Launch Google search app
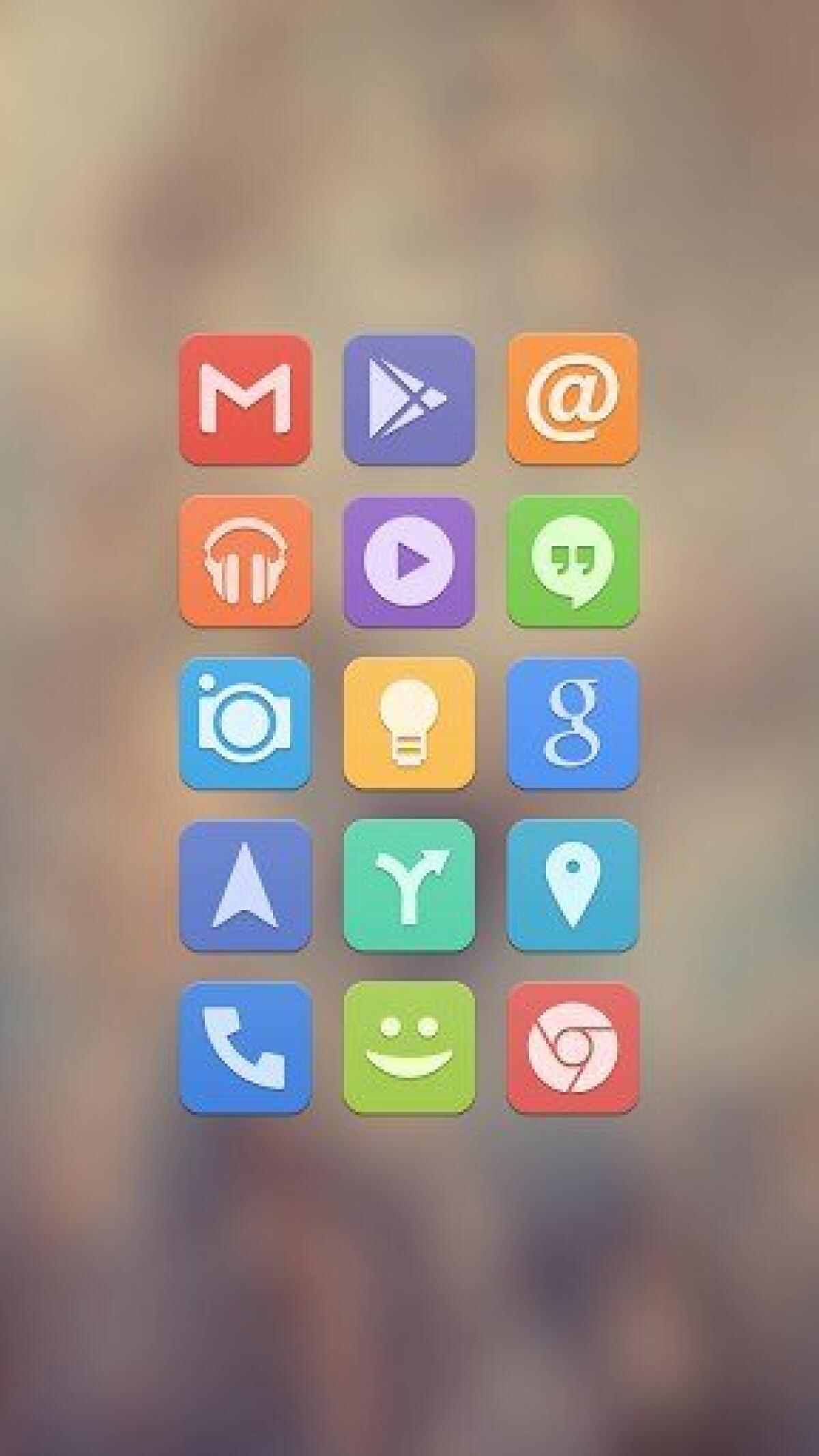The height and width of the screenshot is (1456, 819). (573, 724)
